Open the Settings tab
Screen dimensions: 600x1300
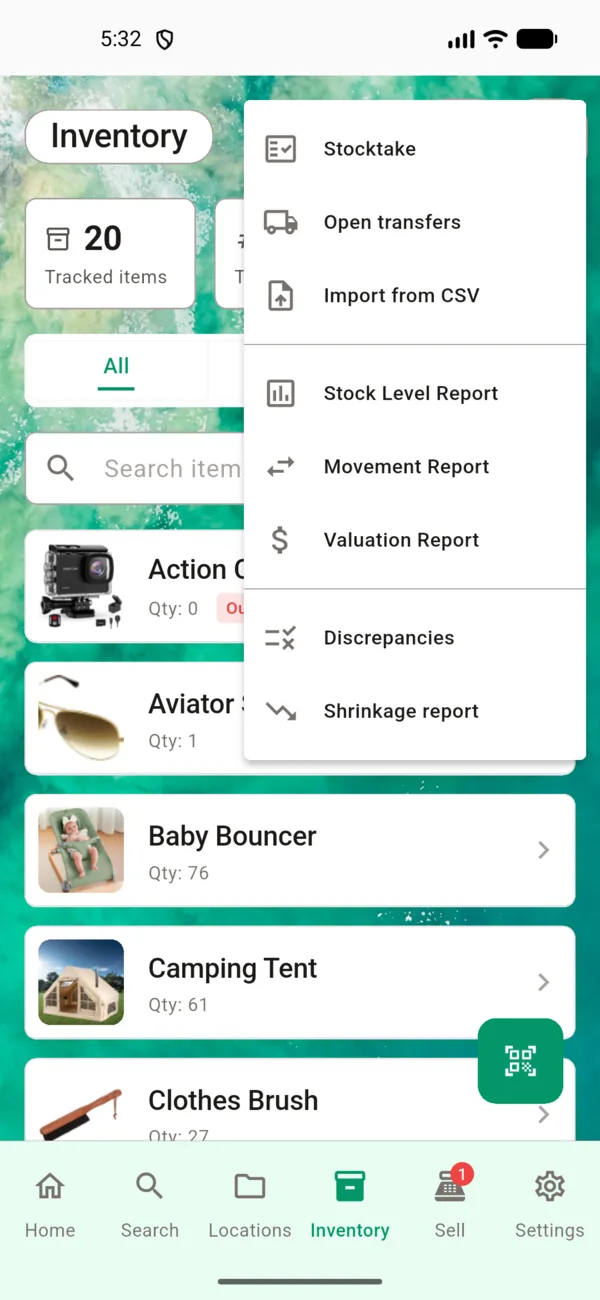(549, 1205)
